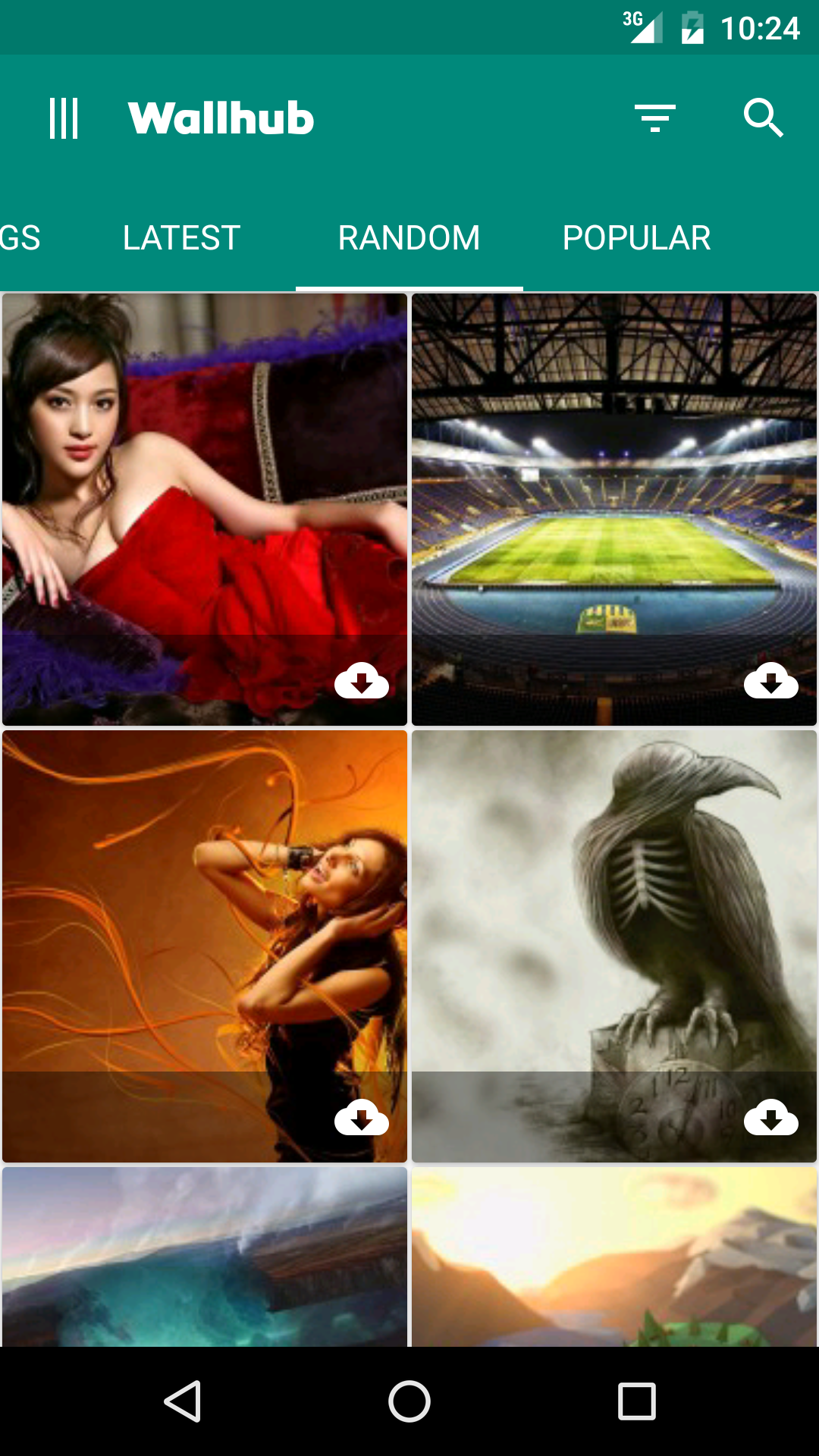819x1456 pixels.
Task: Go back with the system back button
Action: click(182, 1401)
